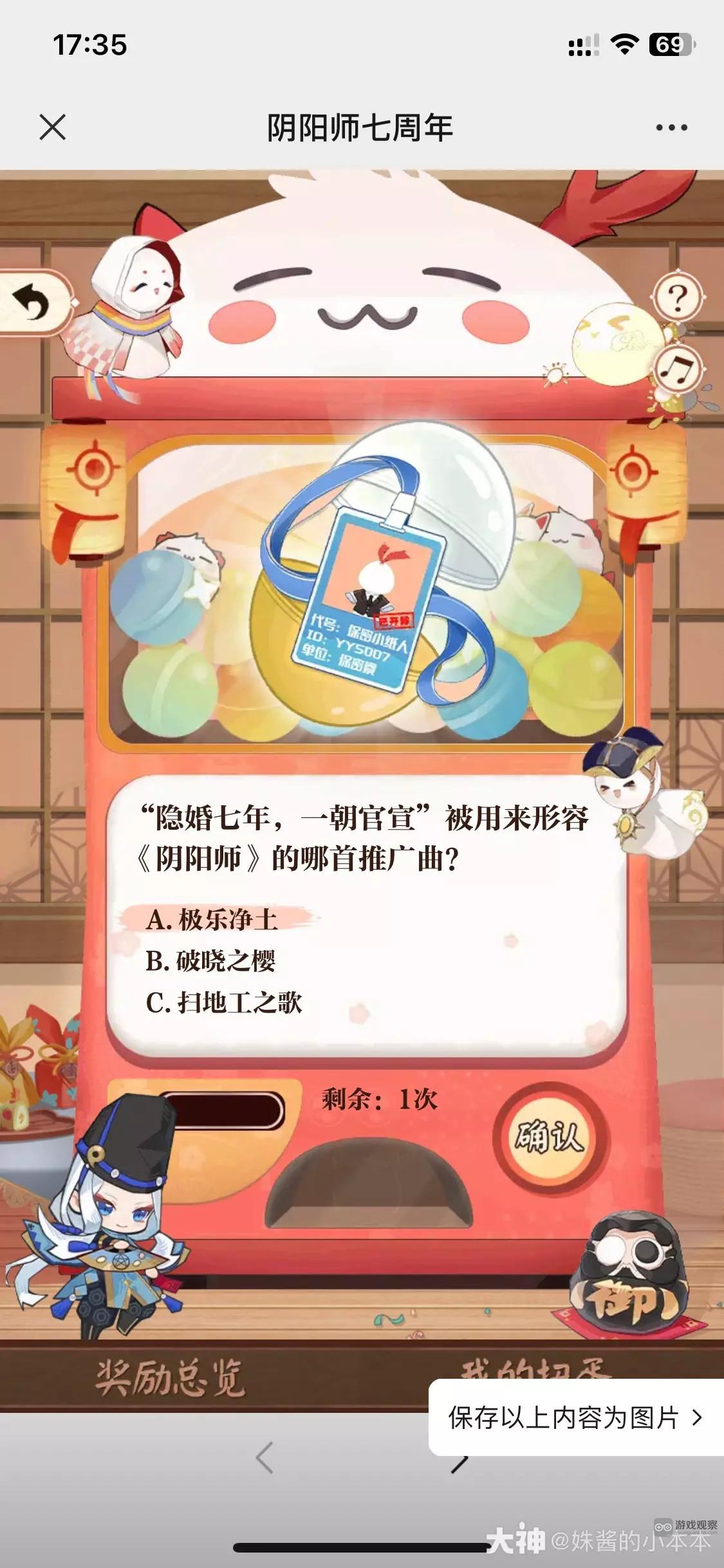Open the question mark help icon
724x1568 pixels.
pos(676,297)
